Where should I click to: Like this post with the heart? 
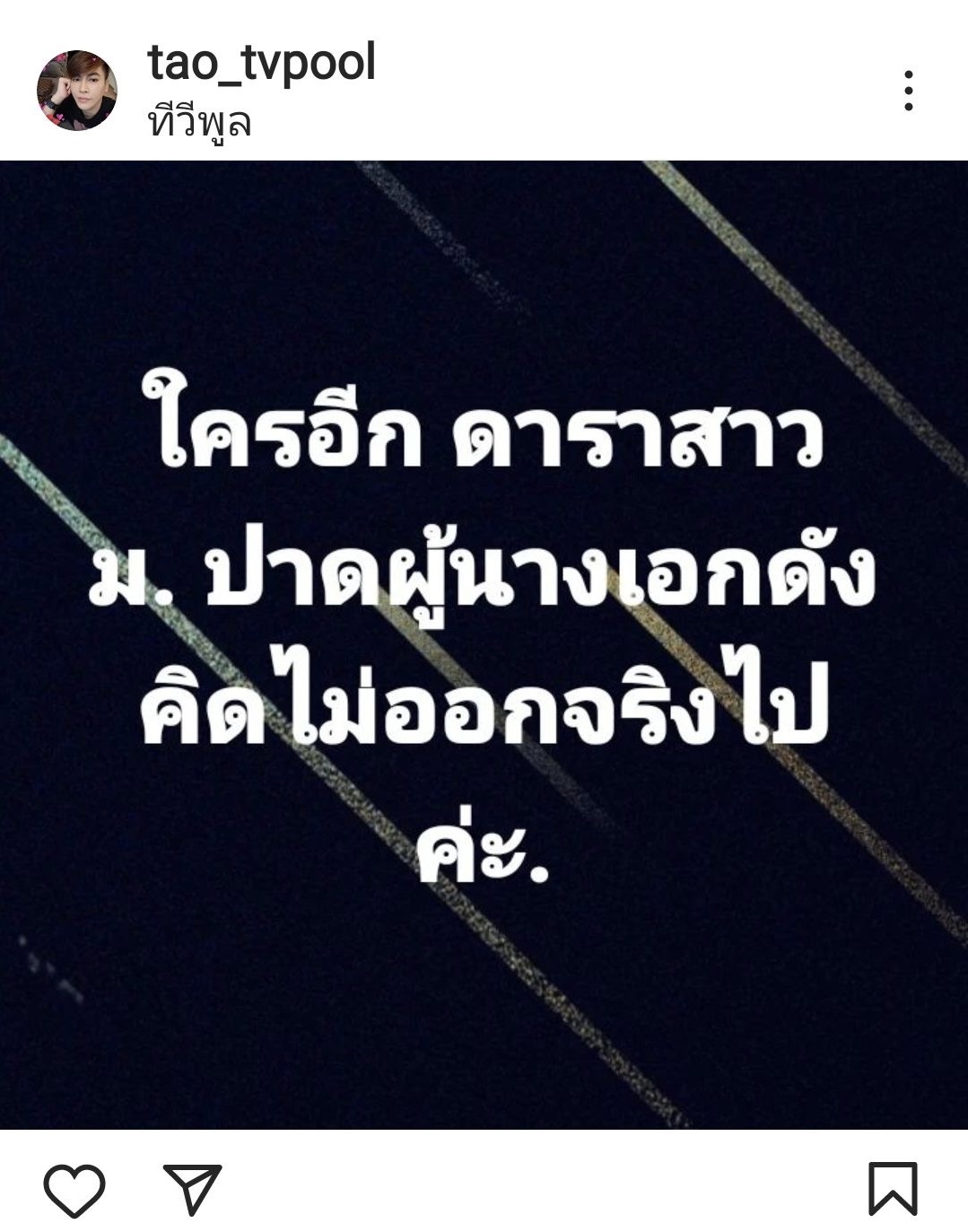tap(74, 1189)
